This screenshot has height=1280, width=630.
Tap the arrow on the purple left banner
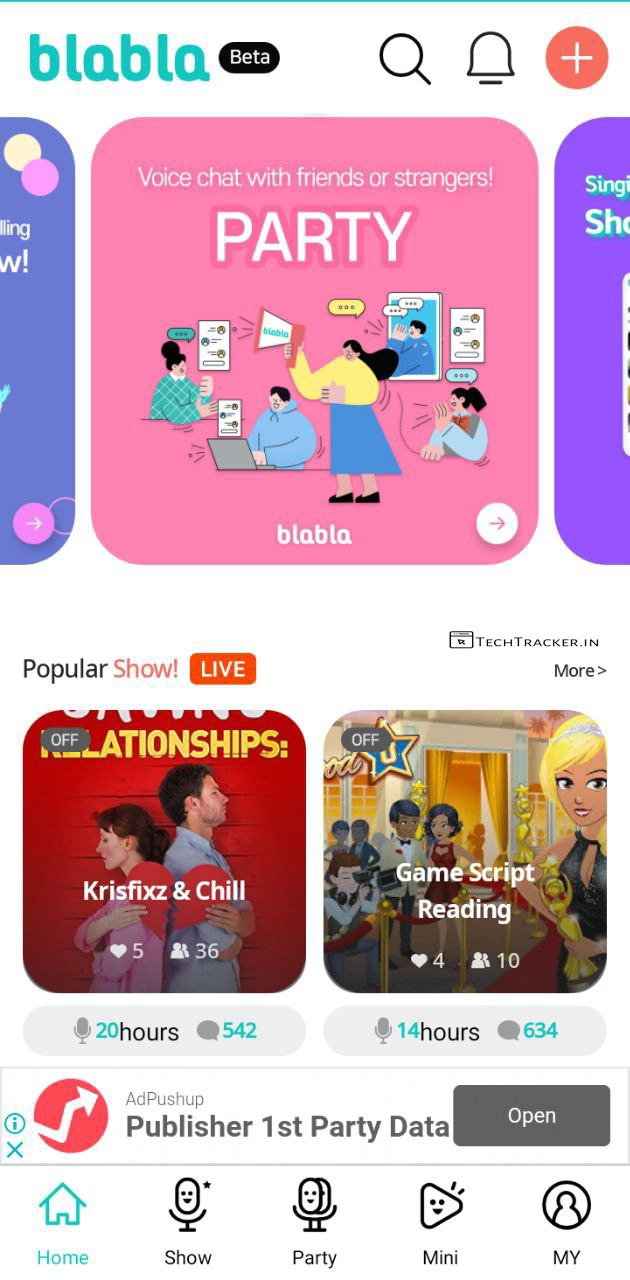[34, 523]
